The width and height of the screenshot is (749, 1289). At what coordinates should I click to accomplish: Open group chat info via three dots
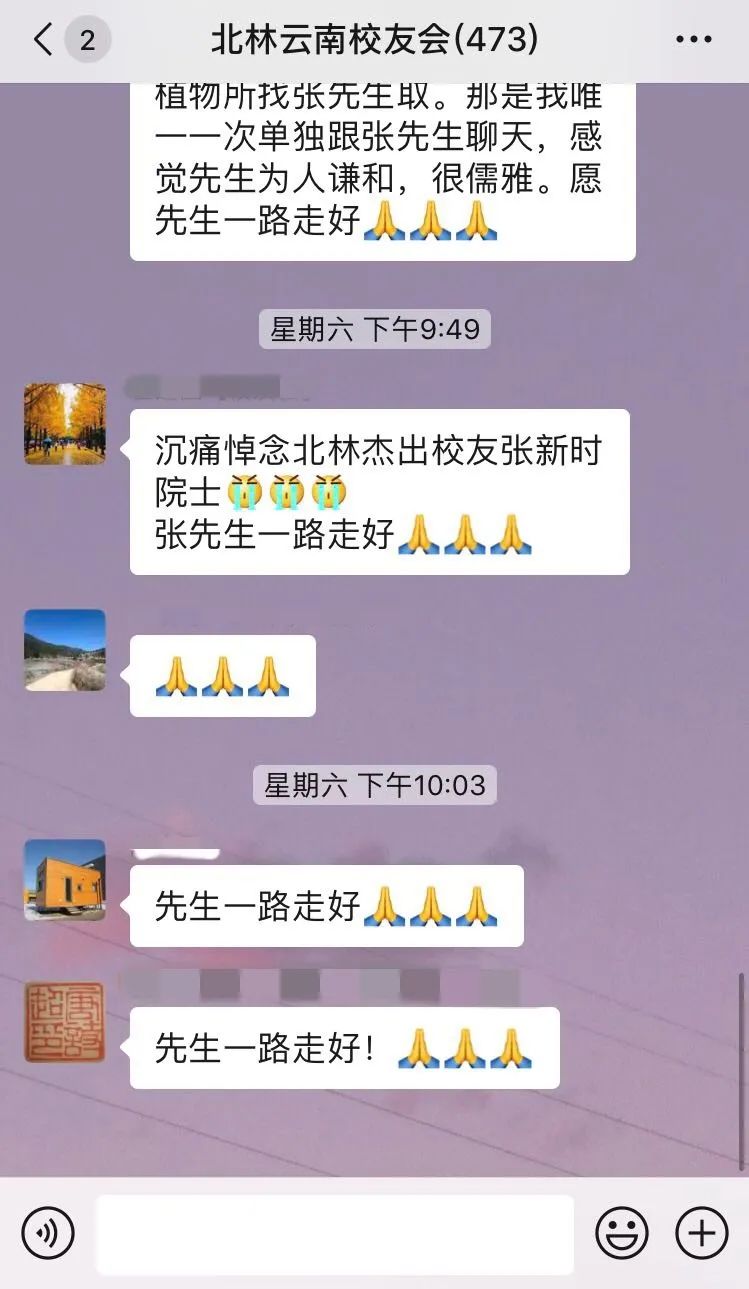click(693, 41)
